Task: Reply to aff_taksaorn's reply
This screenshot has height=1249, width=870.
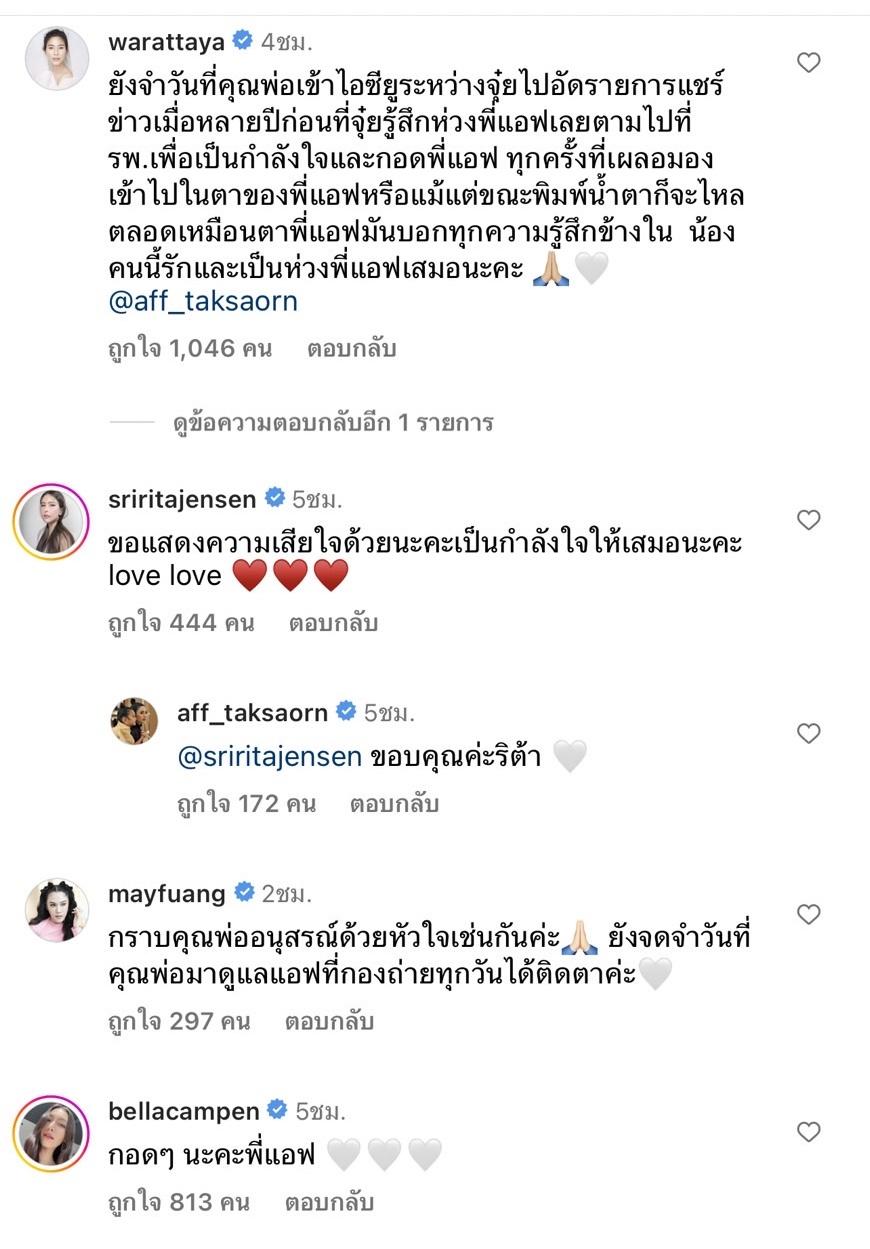Action: click(x=394, y=804)
